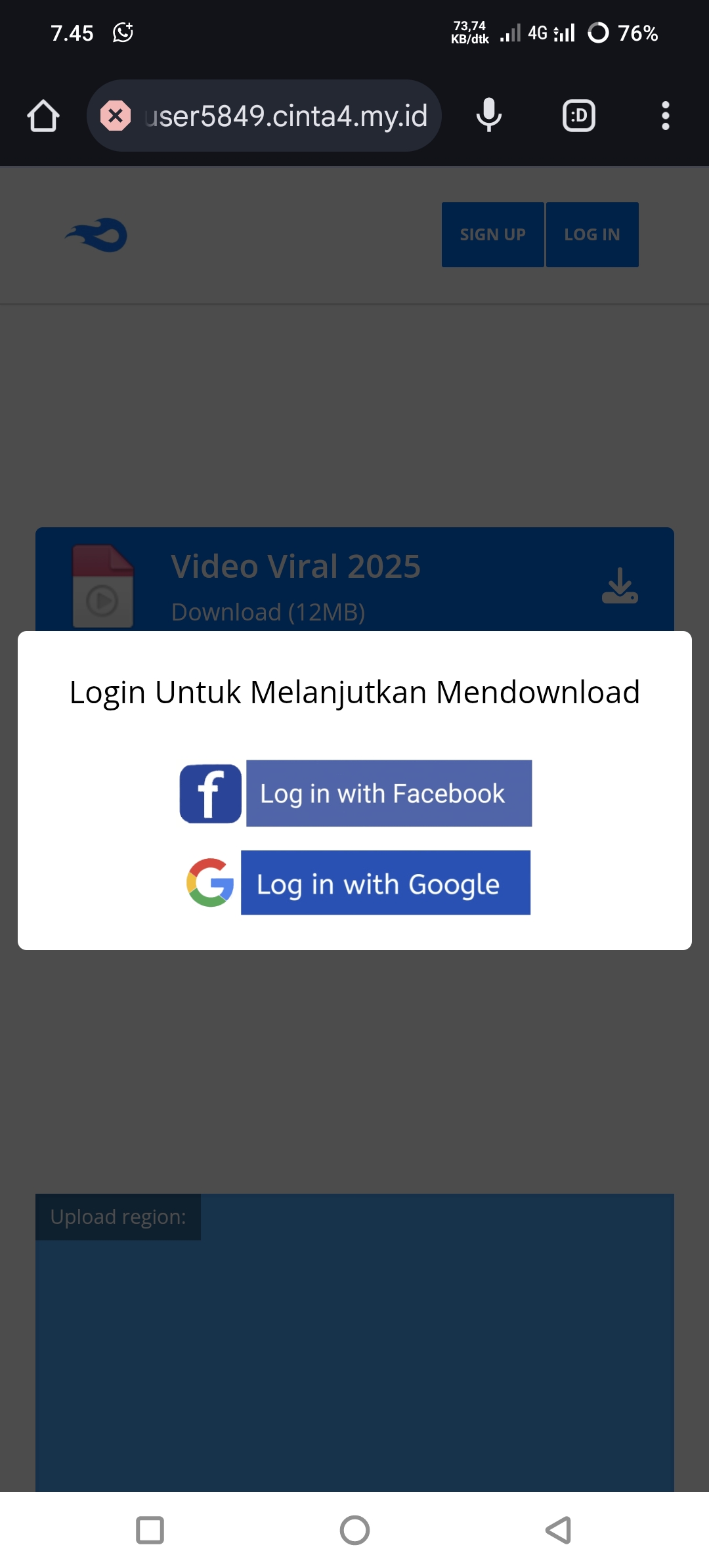Screen dimensions: 709x1568
Task: Start voice search with the microphone
Action: pyautogui.click(x=488, y=116)
